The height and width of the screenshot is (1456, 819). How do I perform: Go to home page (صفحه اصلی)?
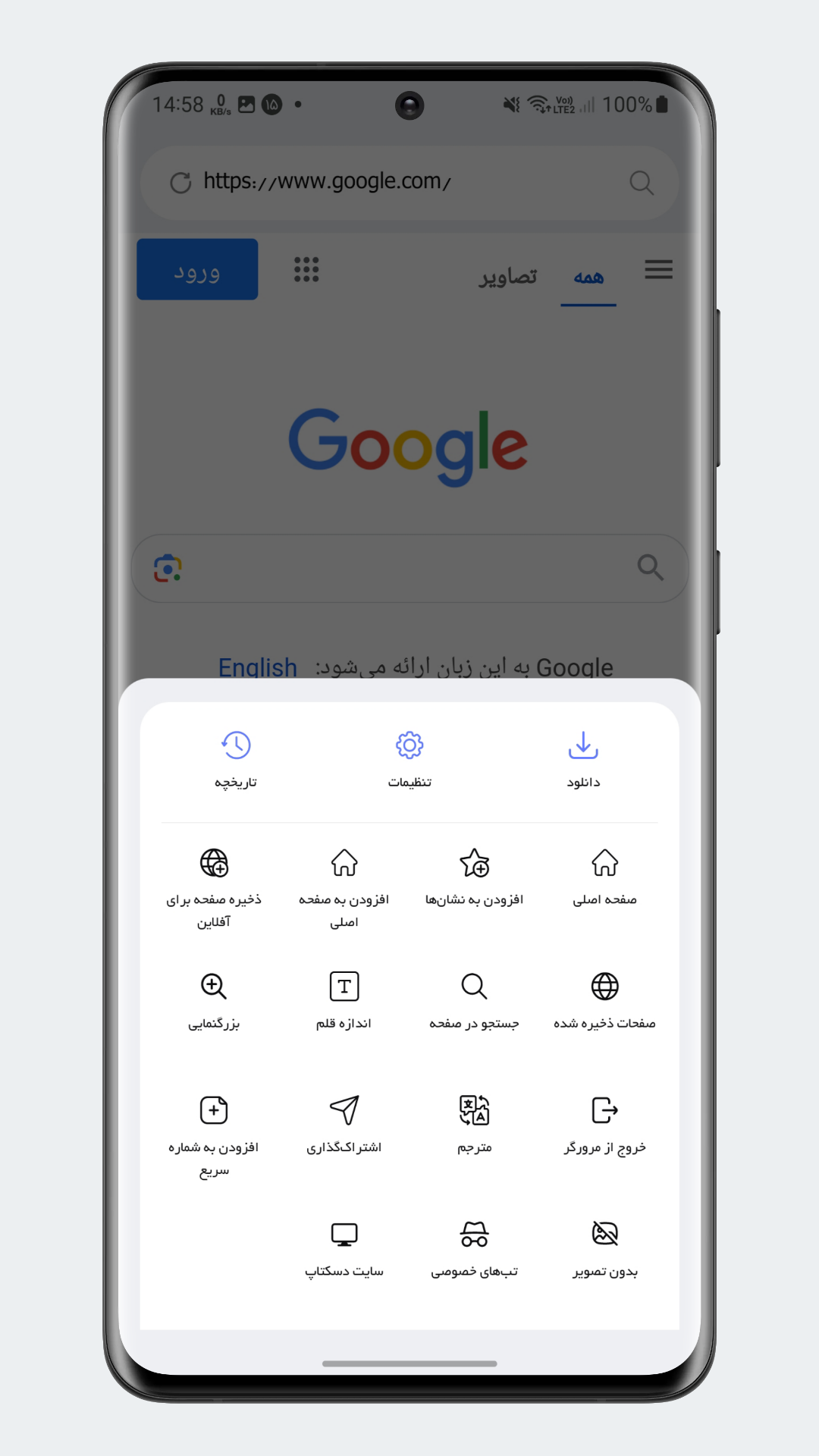[604, 877]
